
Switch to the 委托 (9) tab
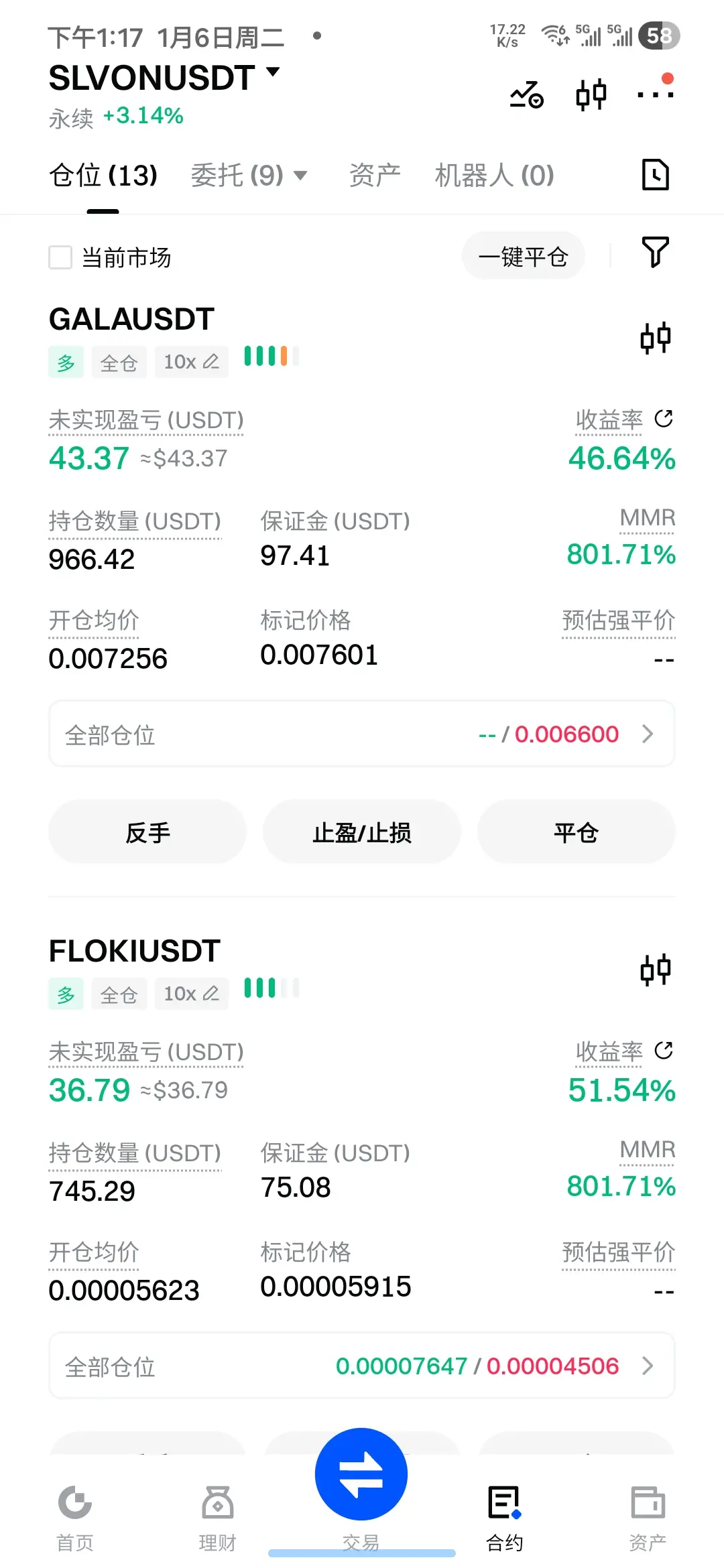tap(248, 176)
